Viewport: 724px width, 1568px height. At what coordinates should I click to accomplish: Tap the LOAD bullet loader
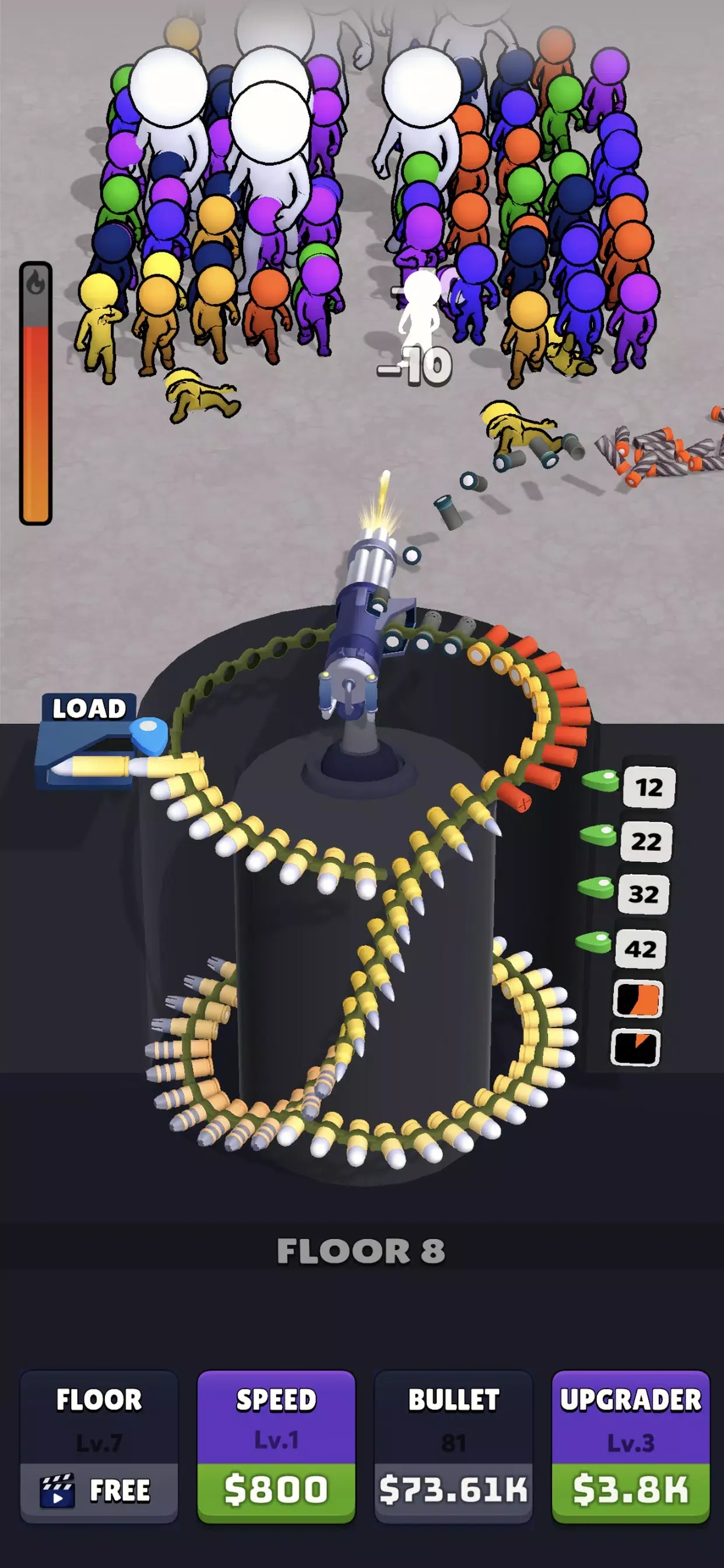point(90,744)
